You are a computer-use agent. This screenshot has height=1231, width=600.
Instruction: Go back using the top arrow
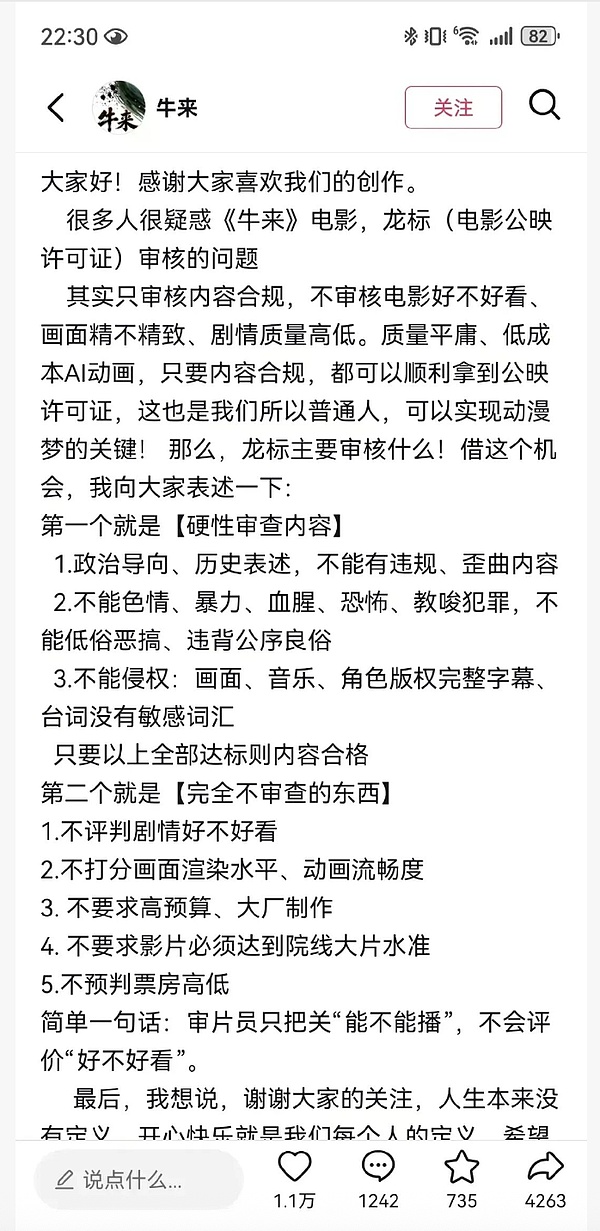click(56, 107)
